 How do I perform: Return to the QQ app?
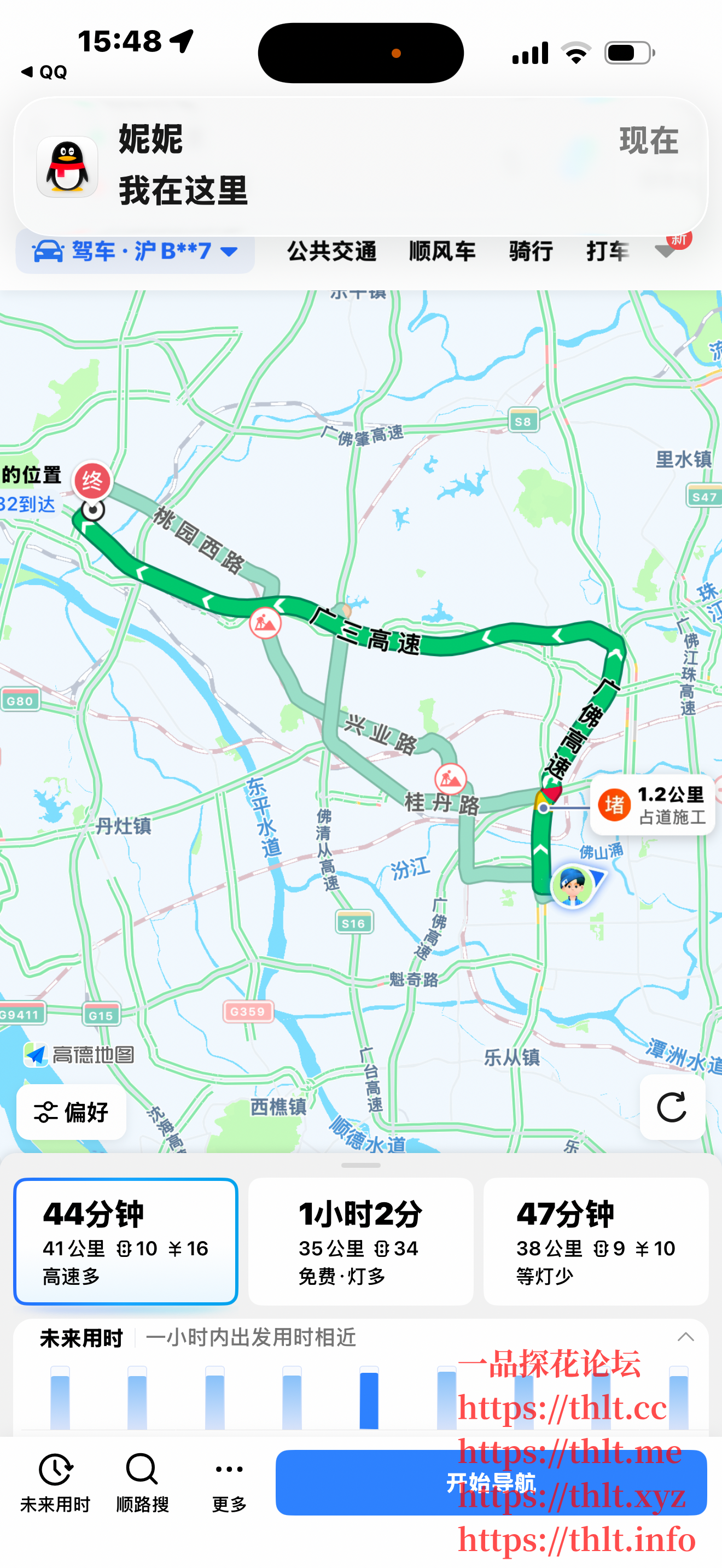[x=44, y=72]
